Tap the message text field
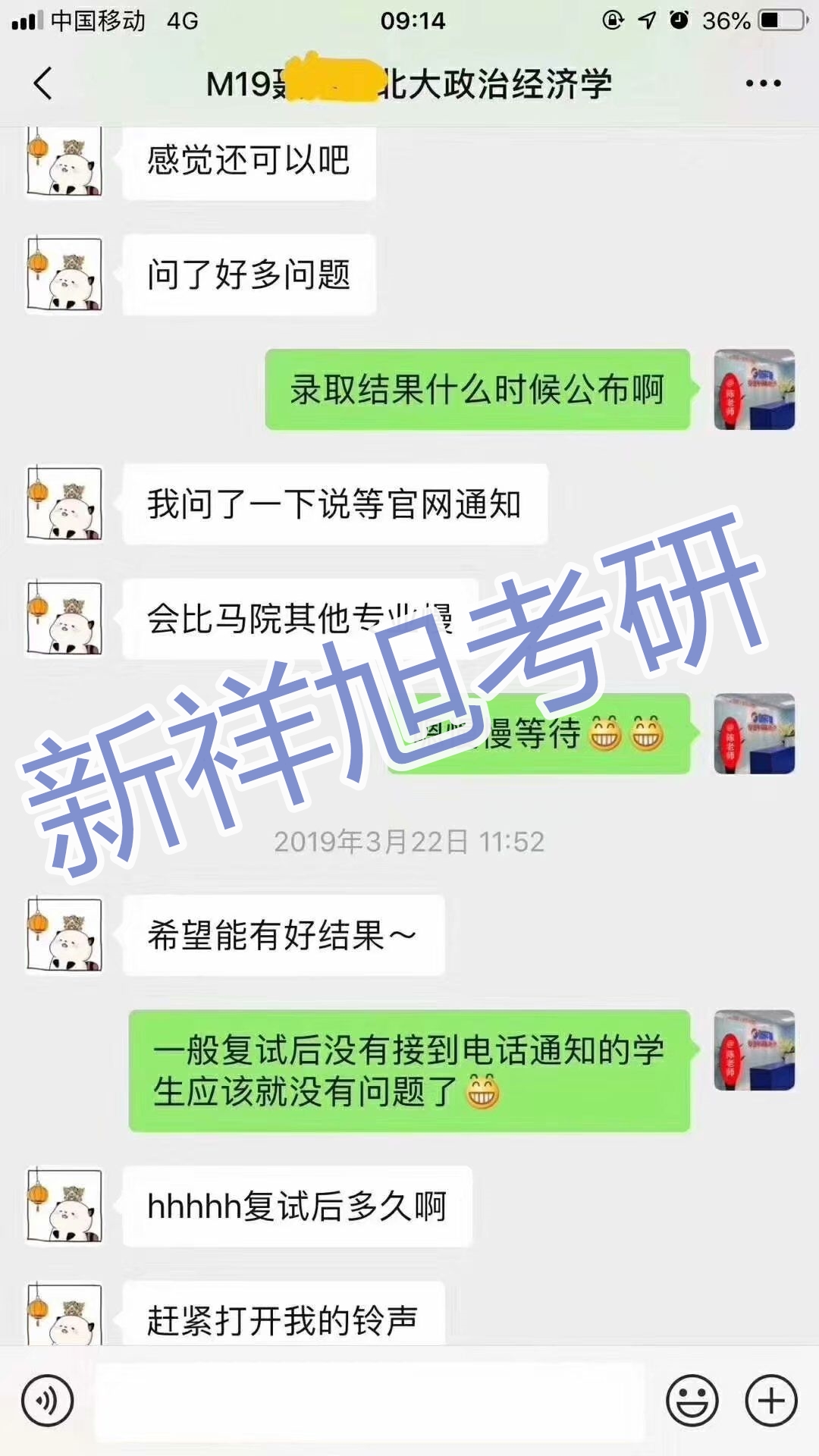 pyautogui.click(x=369, y=1401)
